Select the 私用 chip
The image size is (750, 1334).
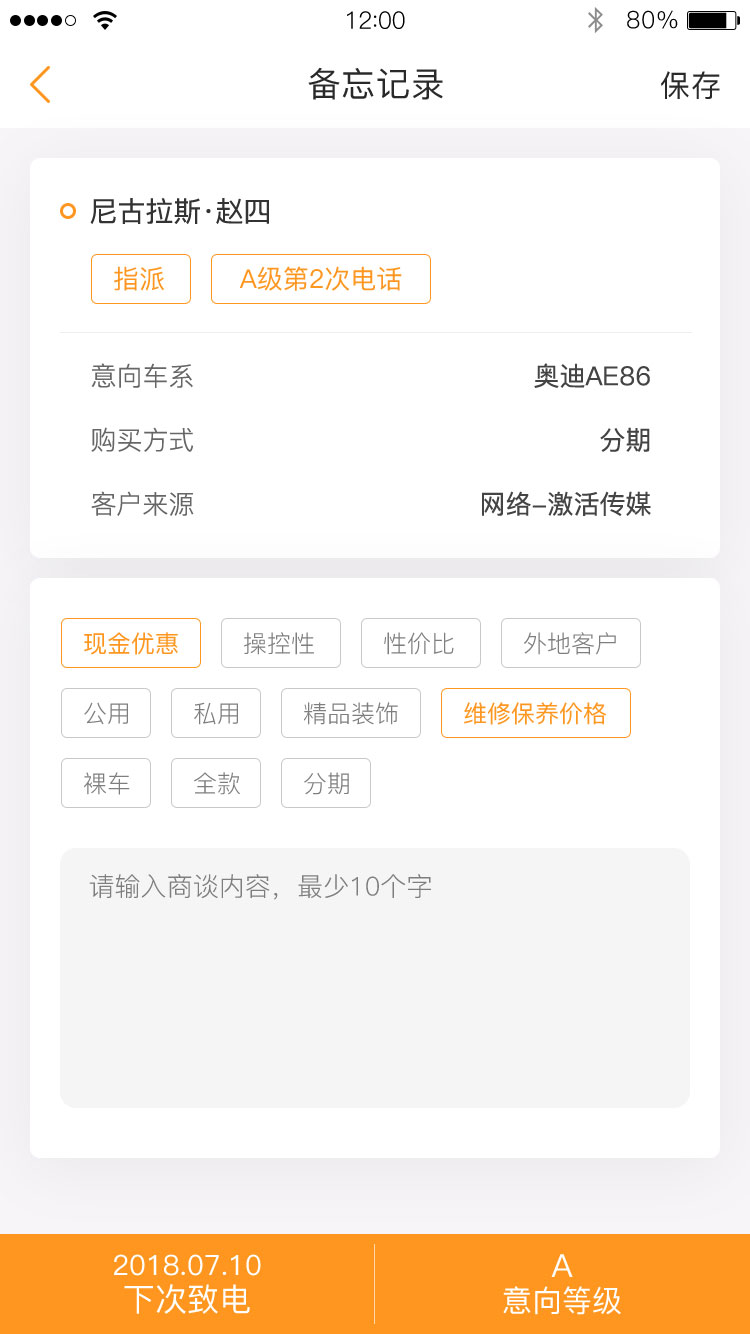click(x=216, y=713)
